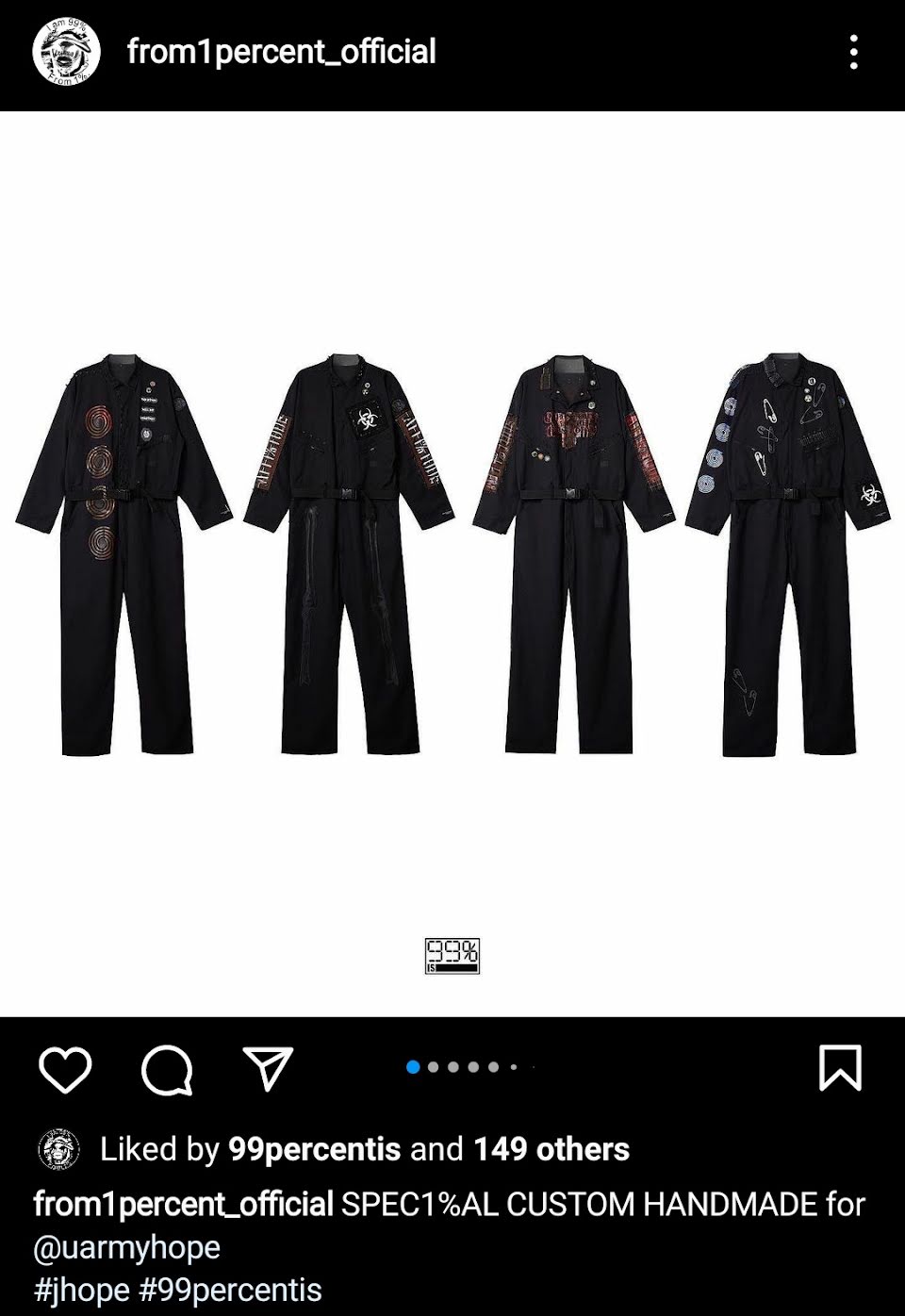The image size is (905, 1316).
Task: View 99percentis who liked the post
Action: (x=314, y=1149)
